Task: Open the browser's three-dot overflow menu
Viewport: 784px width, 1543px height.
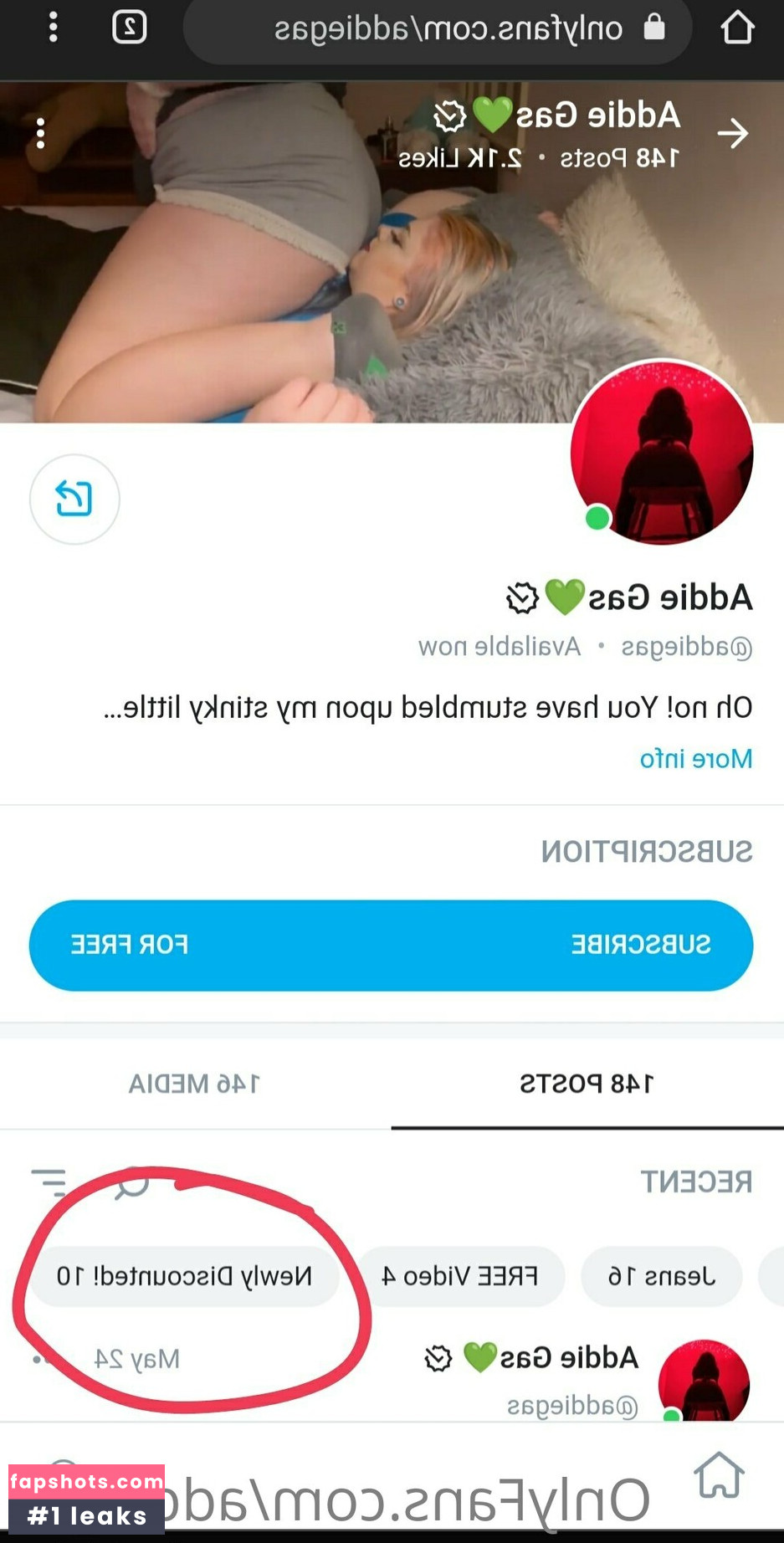Action: pyautogui.click(x=53, y=28)
